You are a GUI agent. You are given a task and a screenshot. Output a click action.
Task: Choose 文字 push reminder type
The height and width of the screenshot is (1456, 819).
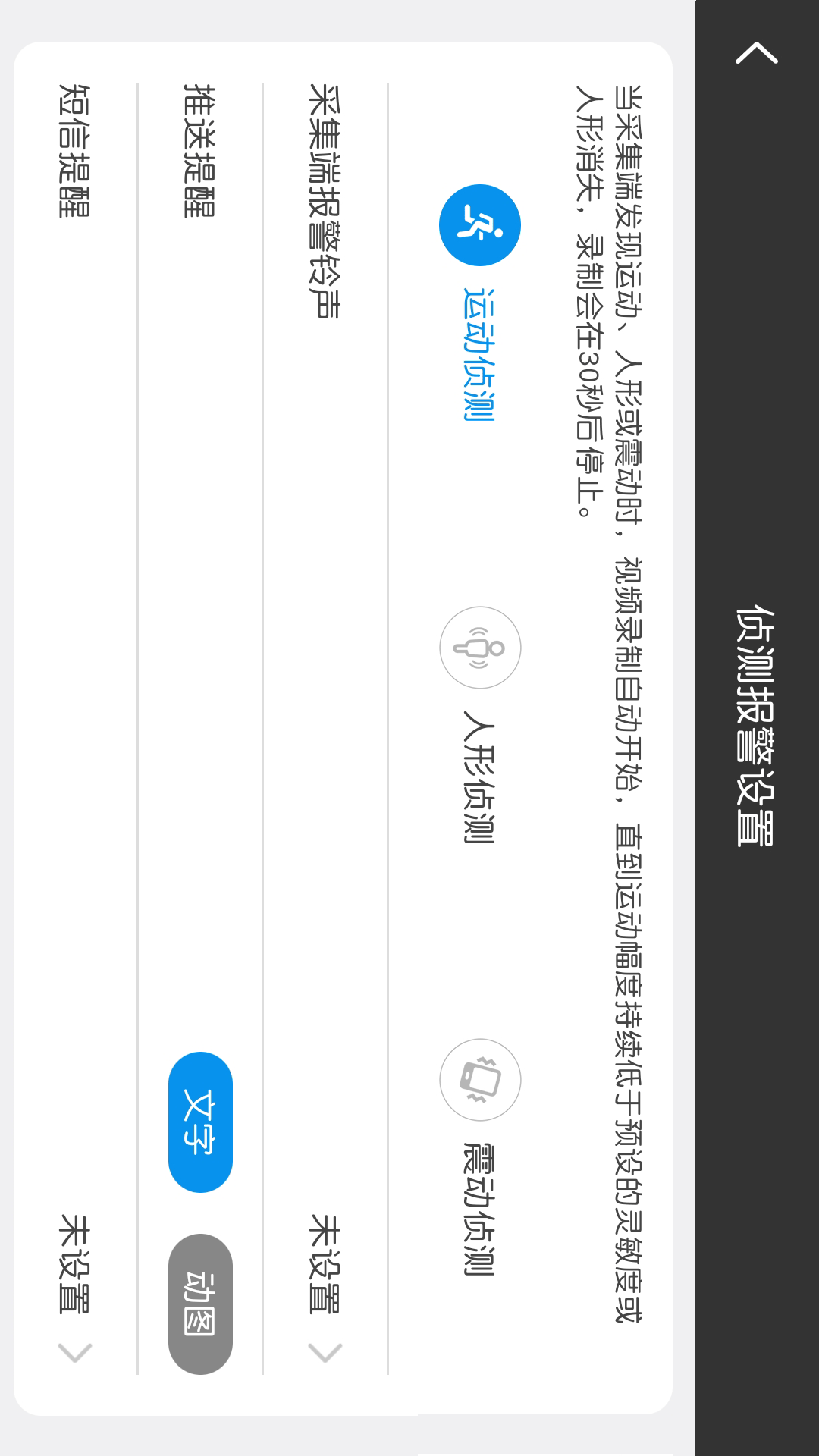200,1122
